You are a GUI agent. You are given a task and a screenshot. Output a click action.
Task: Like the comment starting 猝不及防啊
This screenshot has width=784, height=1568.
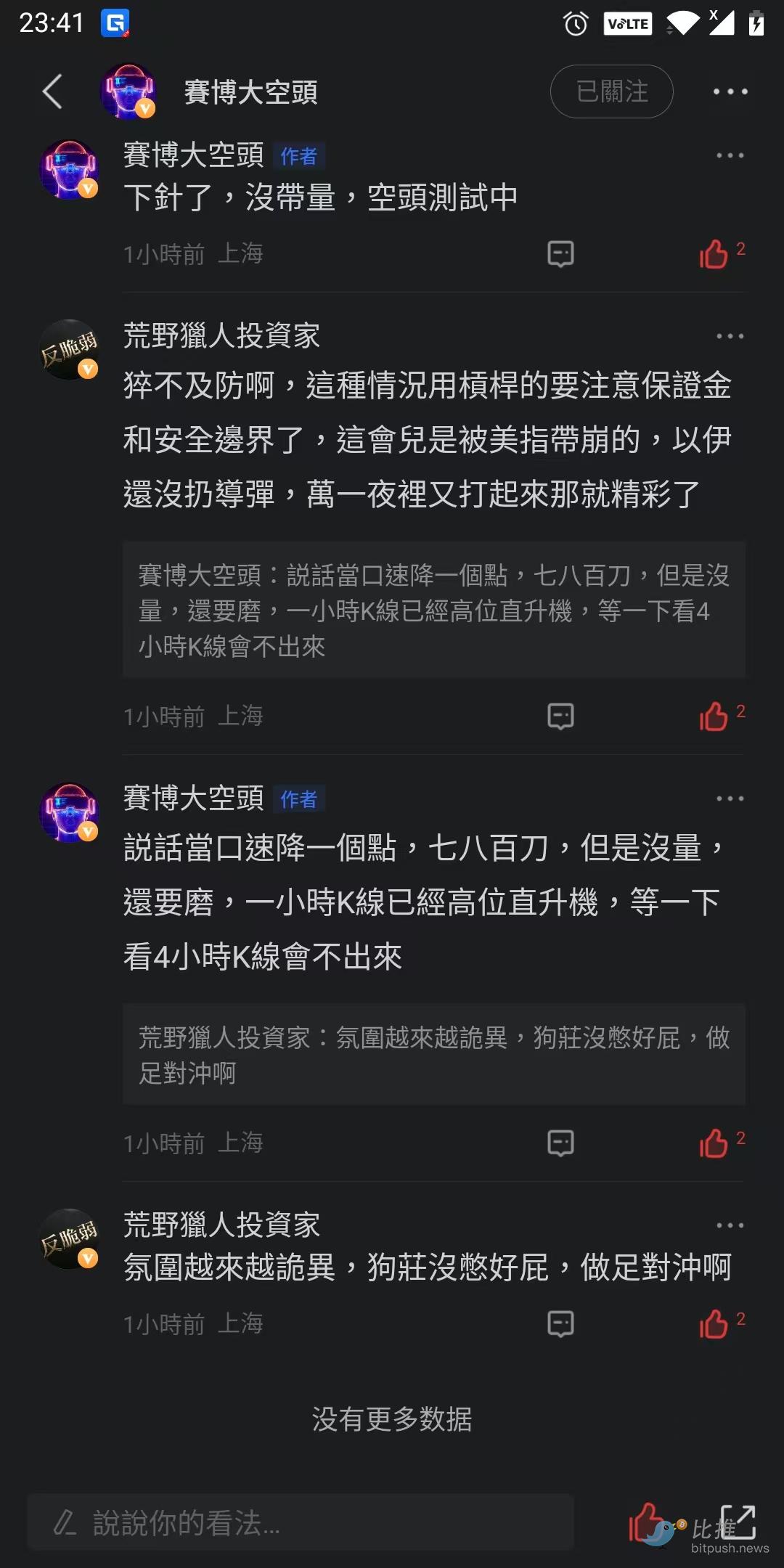coord(714,716)
